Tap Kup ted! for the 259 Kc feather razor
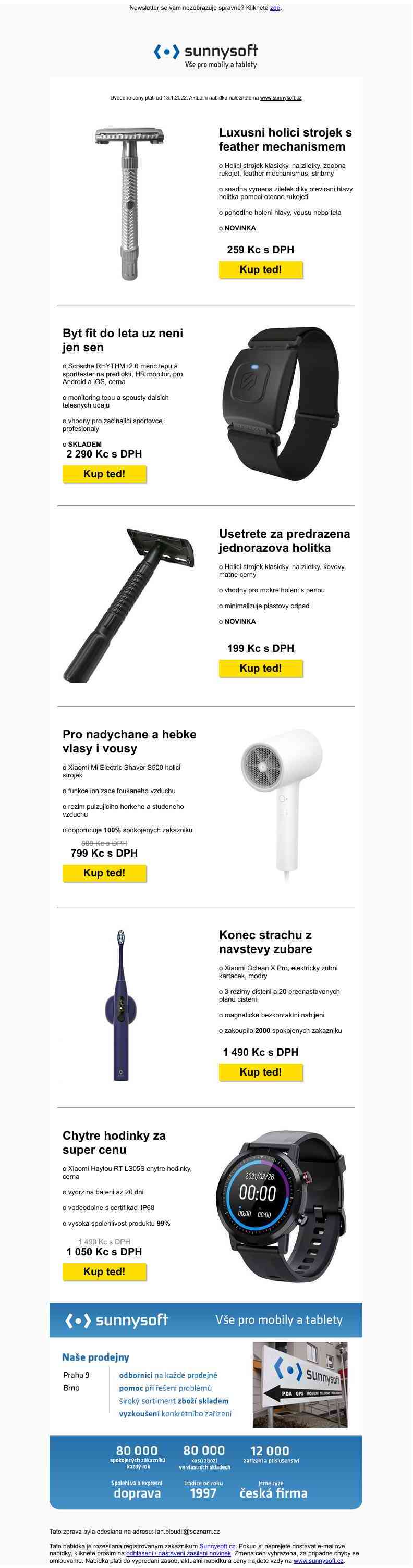The width and height of the screenshot is (413, 1568). click(x=261, y=269)
